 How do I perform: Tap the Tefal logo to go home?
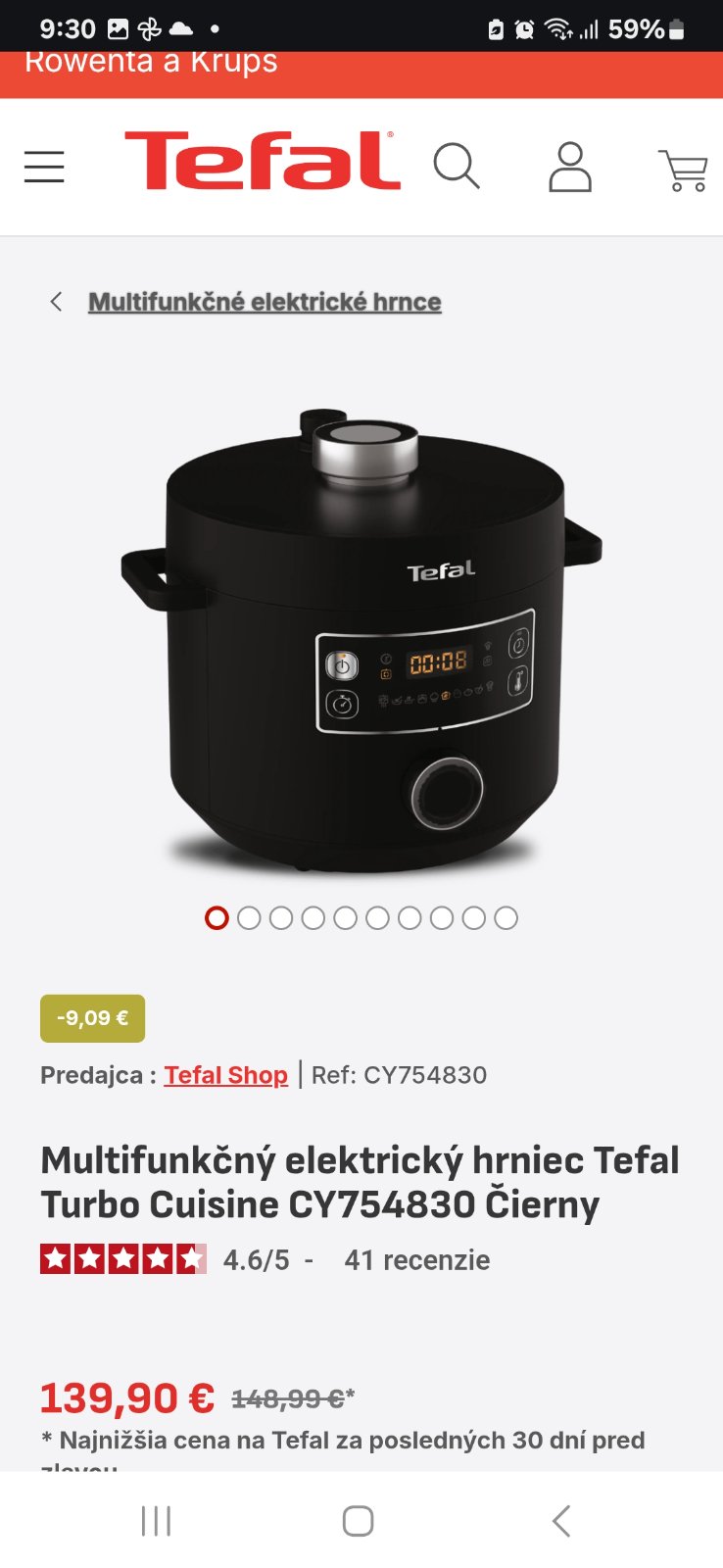pos(262,161)
